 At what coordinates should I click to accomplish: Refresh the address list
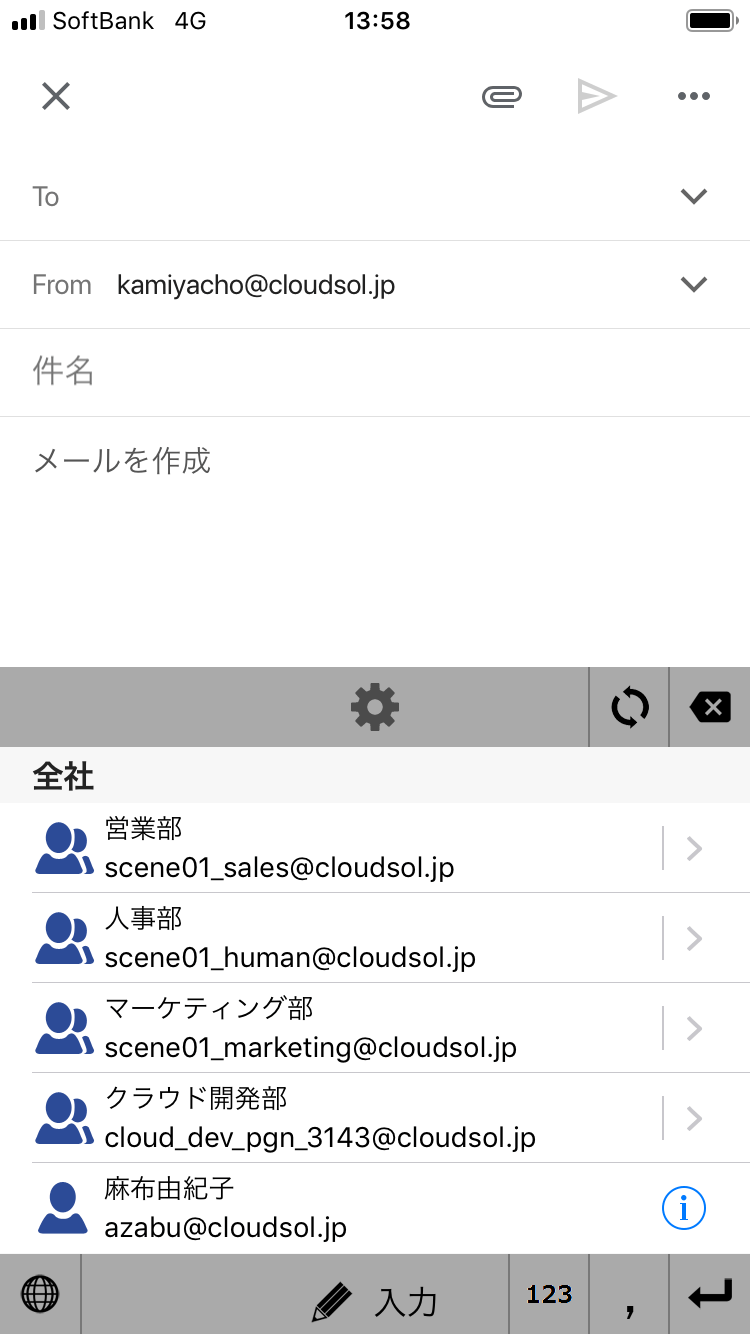pos(630,708)
